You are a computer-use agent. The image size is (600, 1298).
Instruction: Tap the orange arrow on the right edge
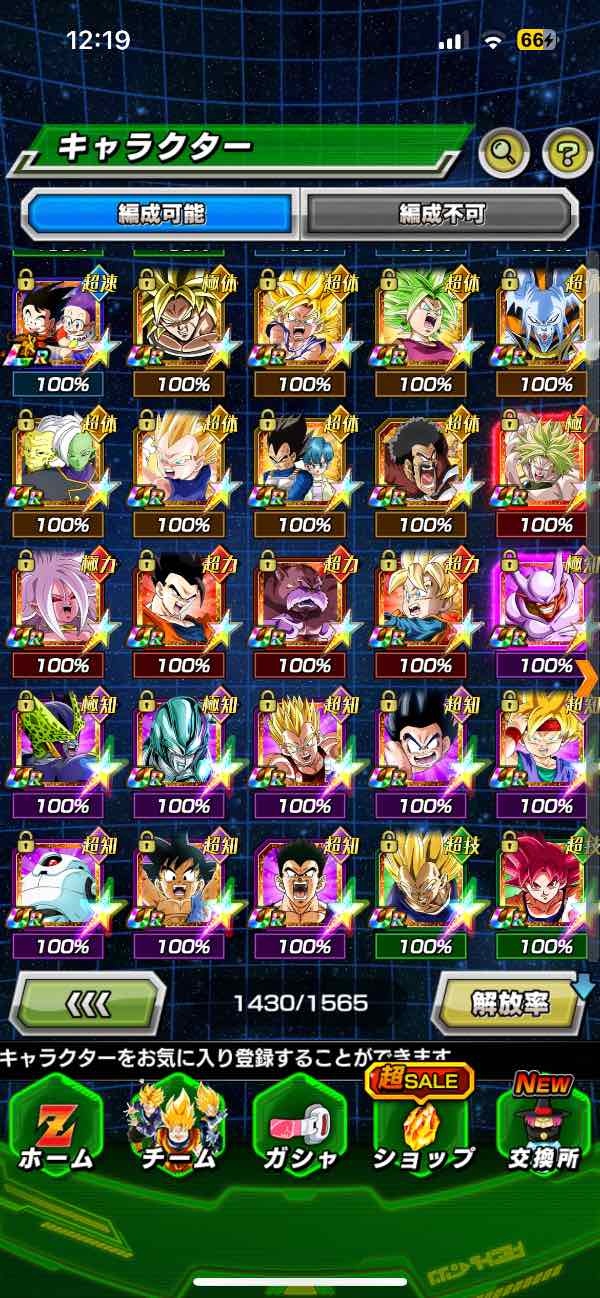[587, 678]
